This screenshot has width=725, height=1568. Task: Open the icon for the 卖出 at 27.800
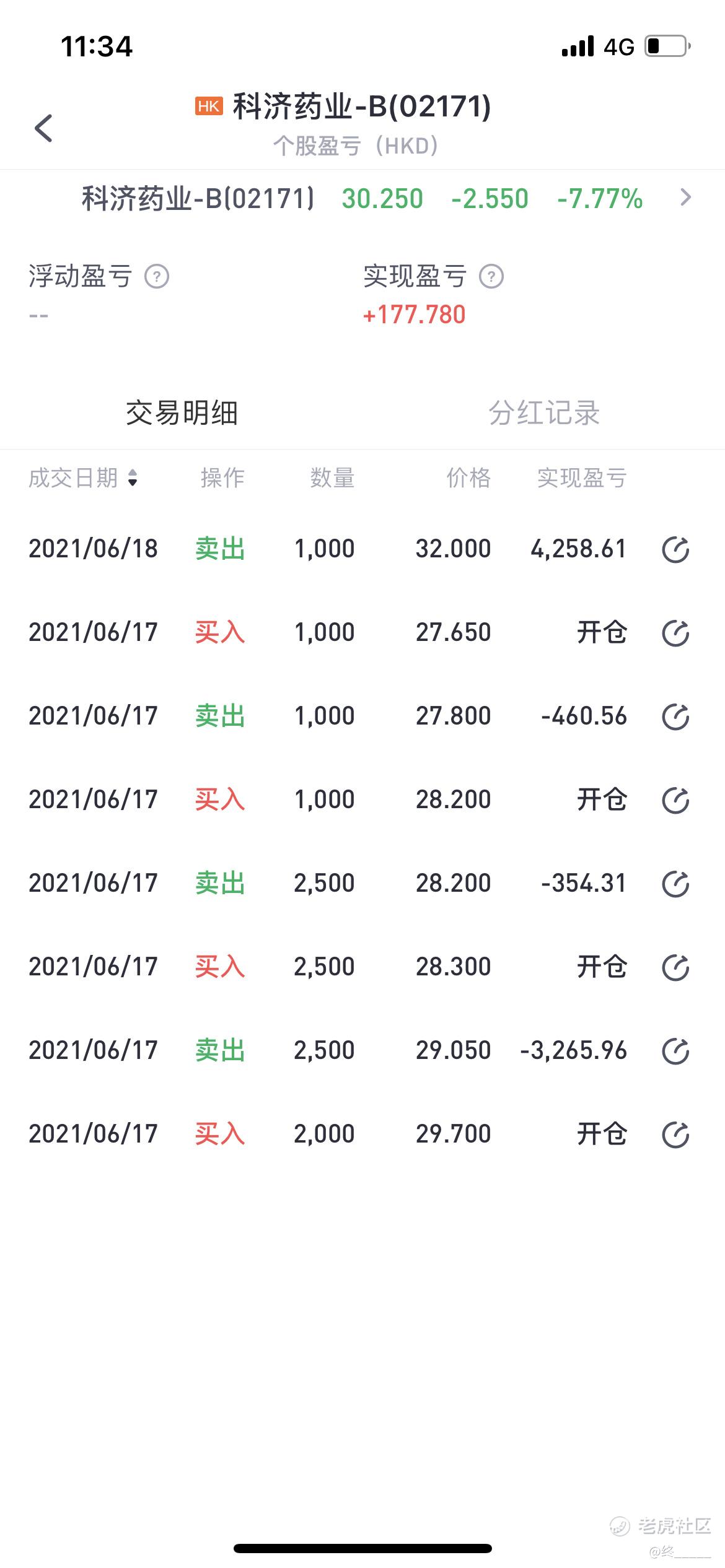coord(675,716)
